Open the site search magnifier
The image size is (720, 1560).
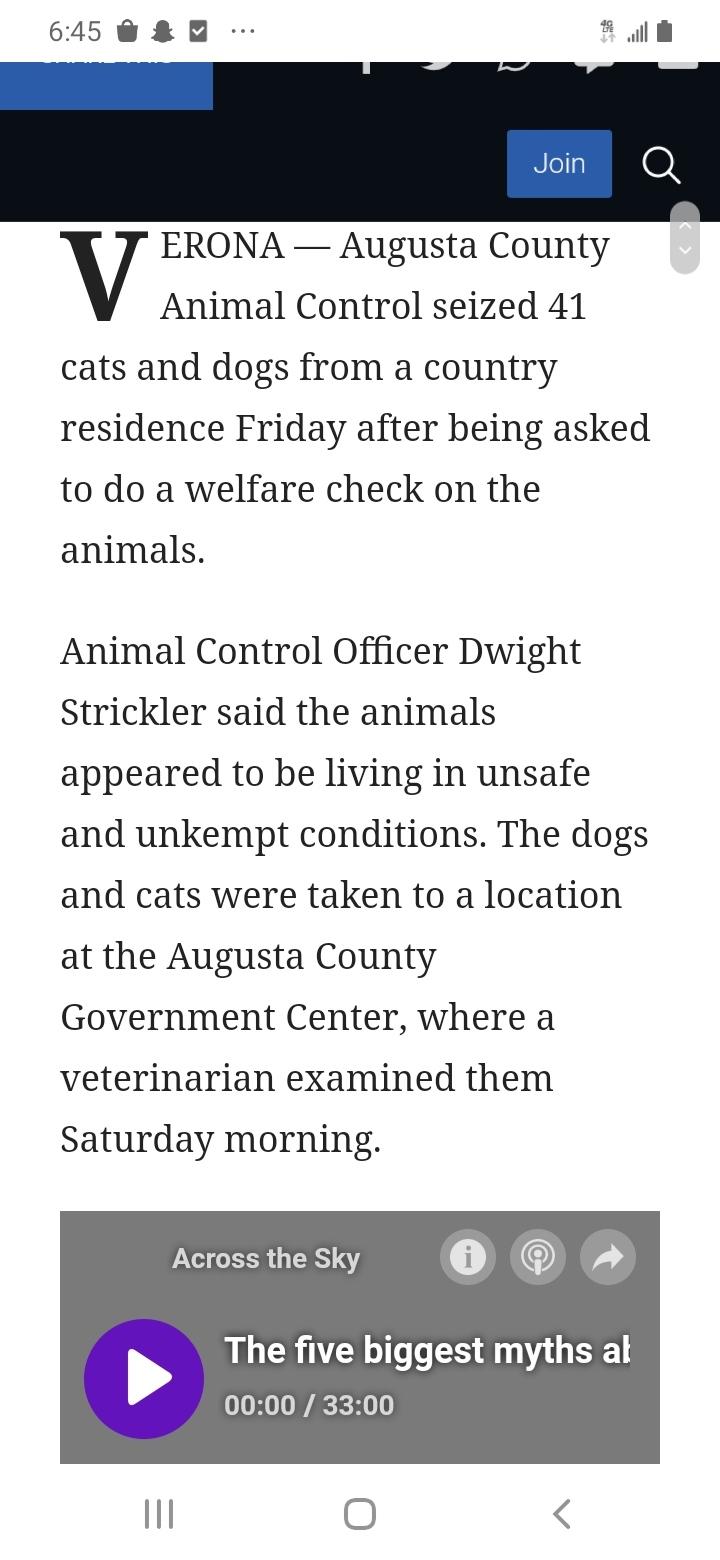pyautogui.click(x=660, y=165)
